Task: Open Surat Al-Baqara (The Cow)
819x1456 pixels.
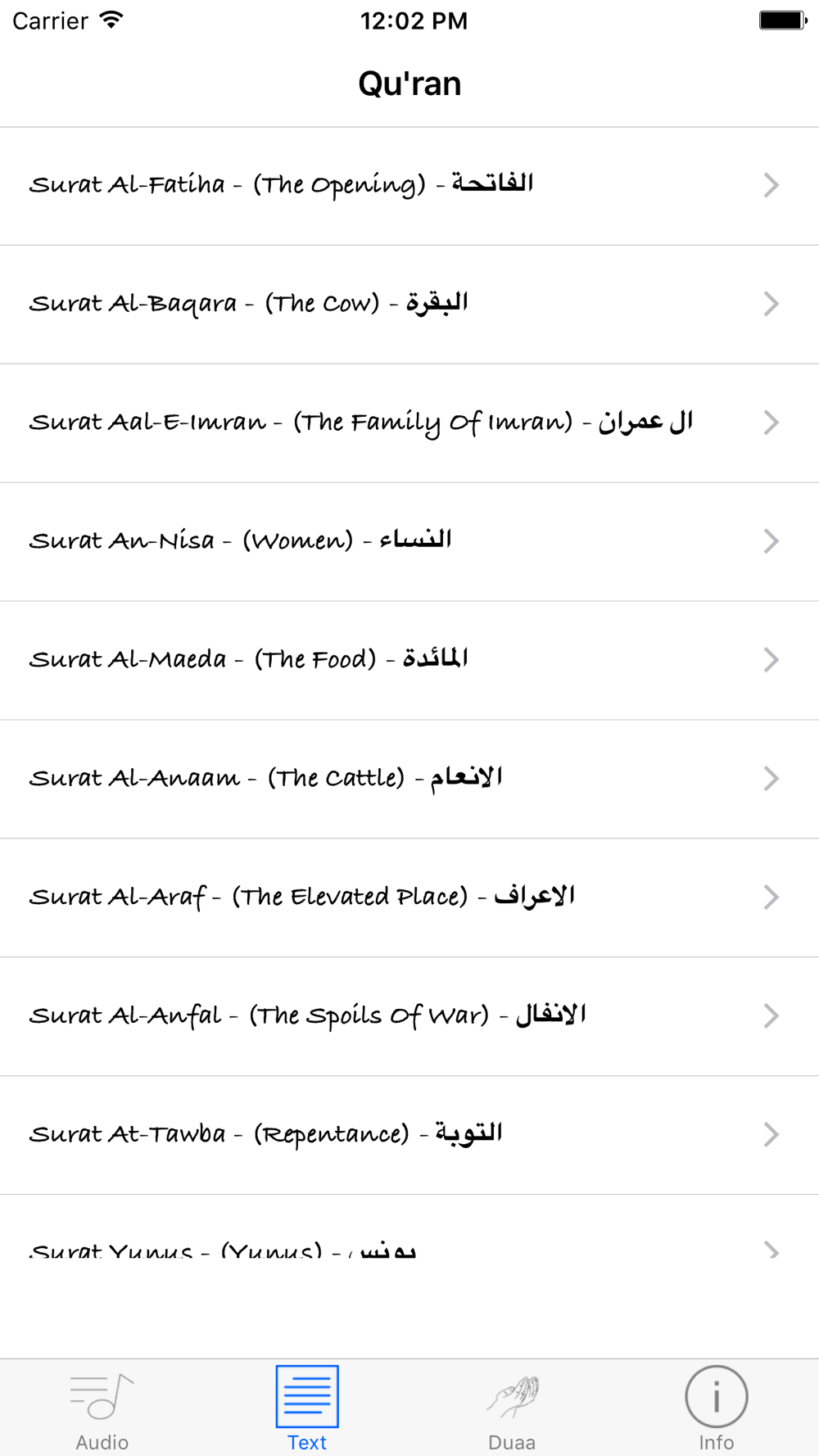Action: 409,305
